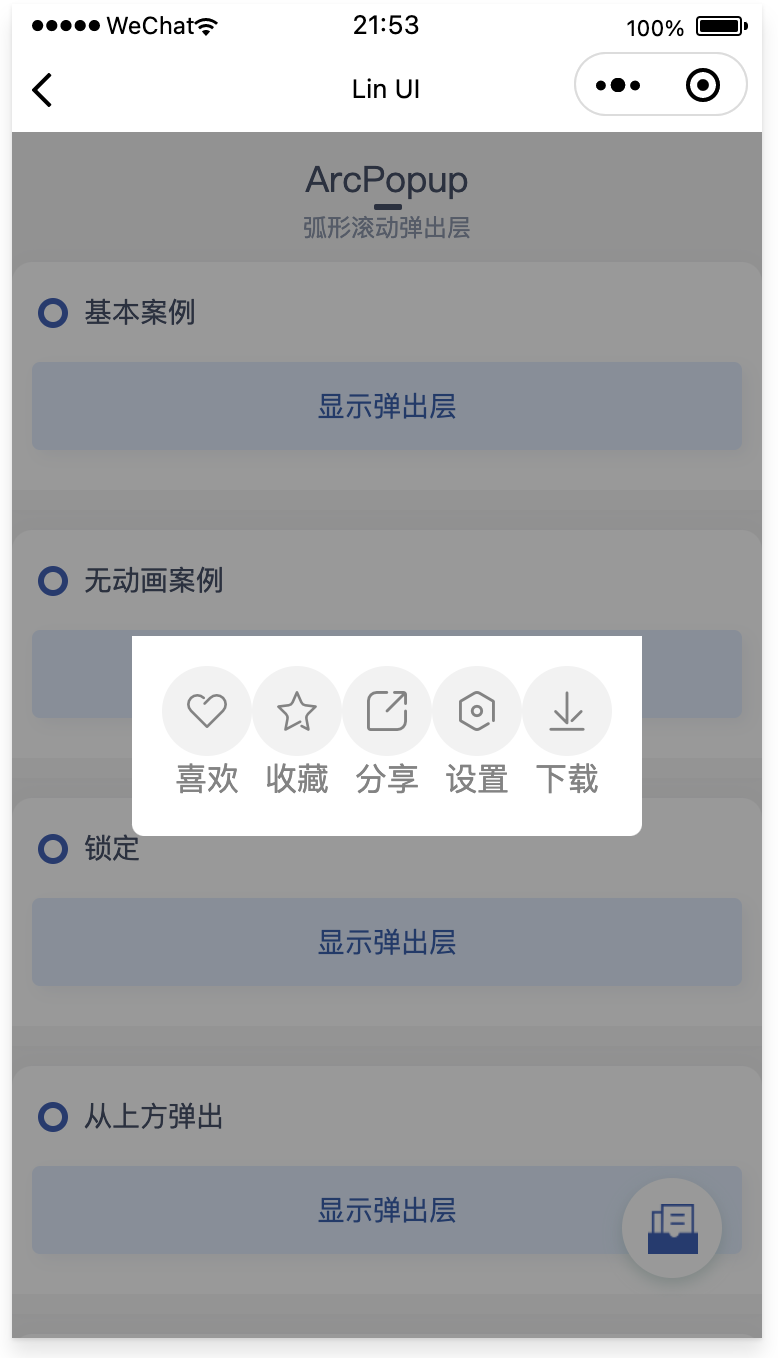The width and height of the screenshot is (778, 1358).
Task: Tap the ArcPopup heading text
Action: pos(387,181)
